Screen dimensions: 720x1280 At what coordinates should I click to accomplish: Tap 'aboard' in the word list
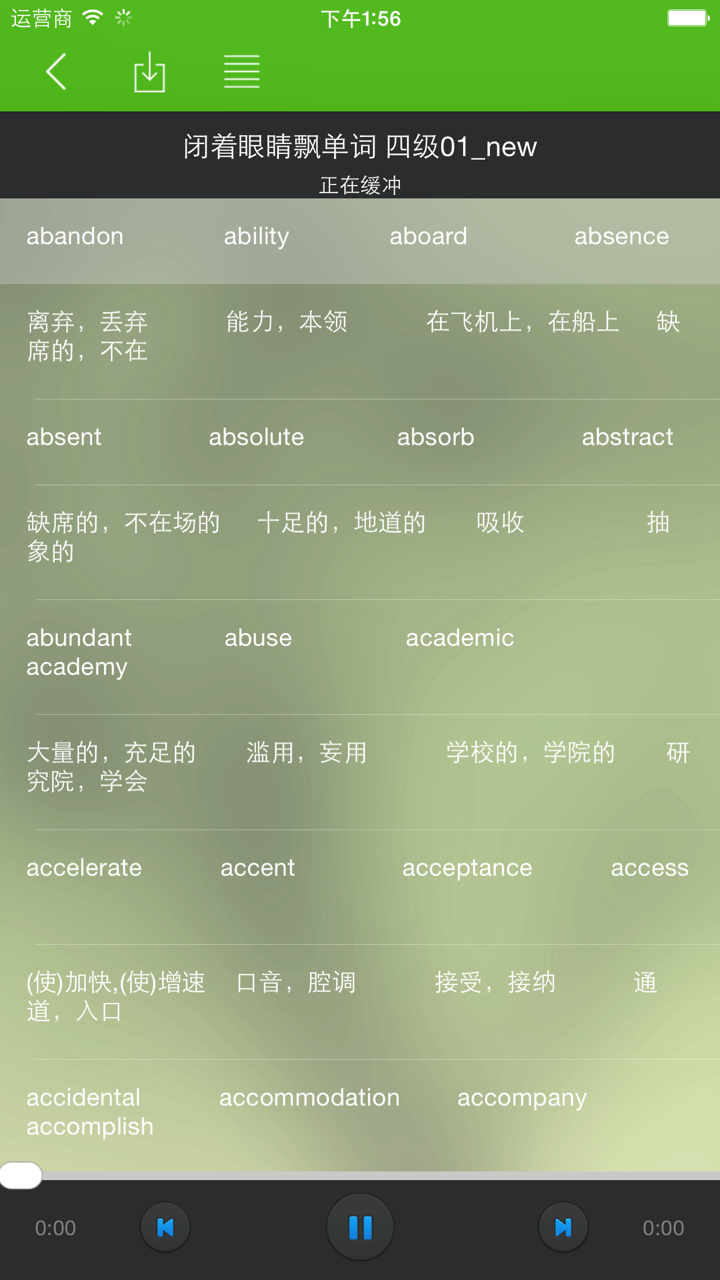coord(428,236)
